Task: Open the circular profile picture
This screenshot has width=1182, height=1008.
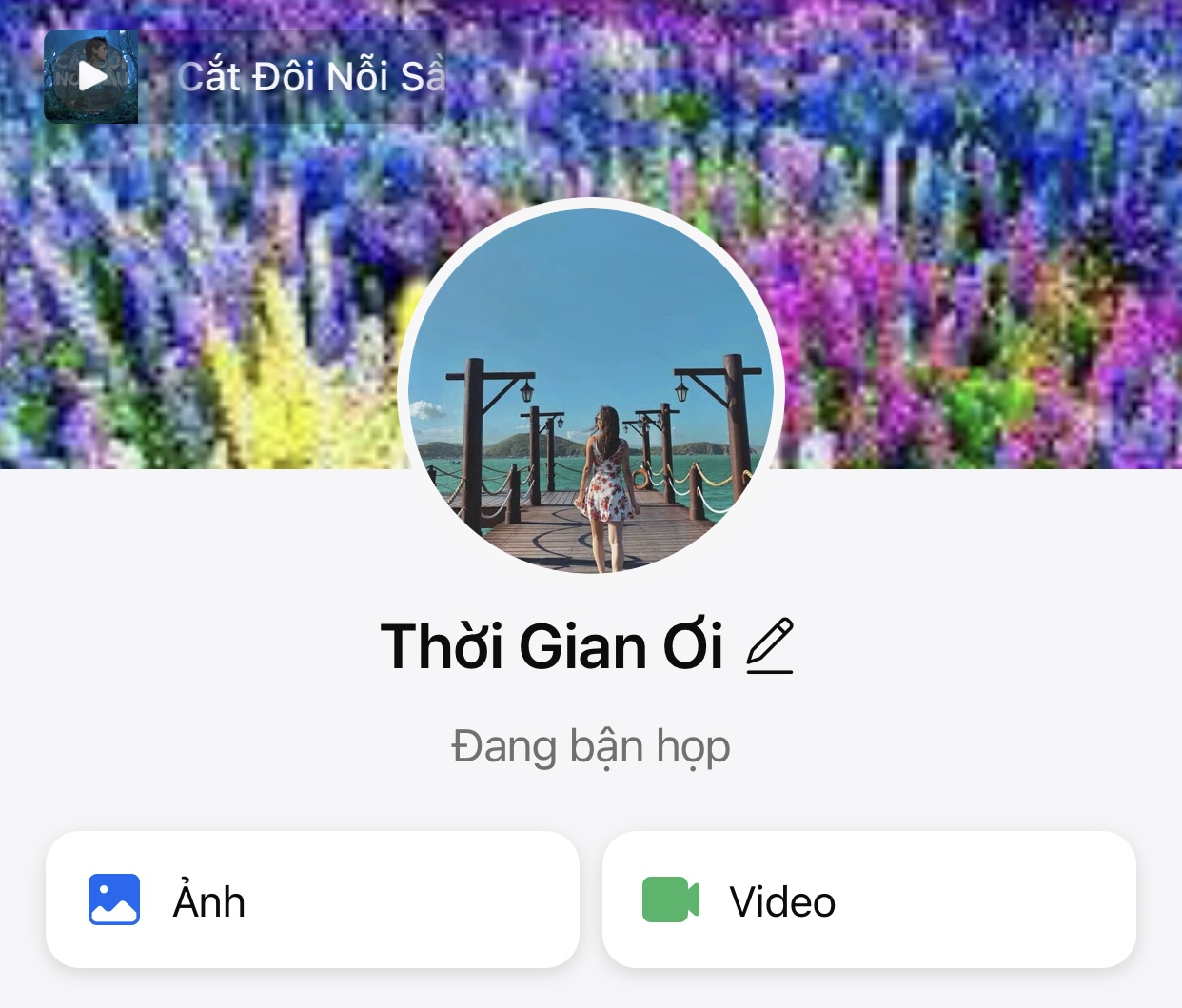Action: pos(591,390)
